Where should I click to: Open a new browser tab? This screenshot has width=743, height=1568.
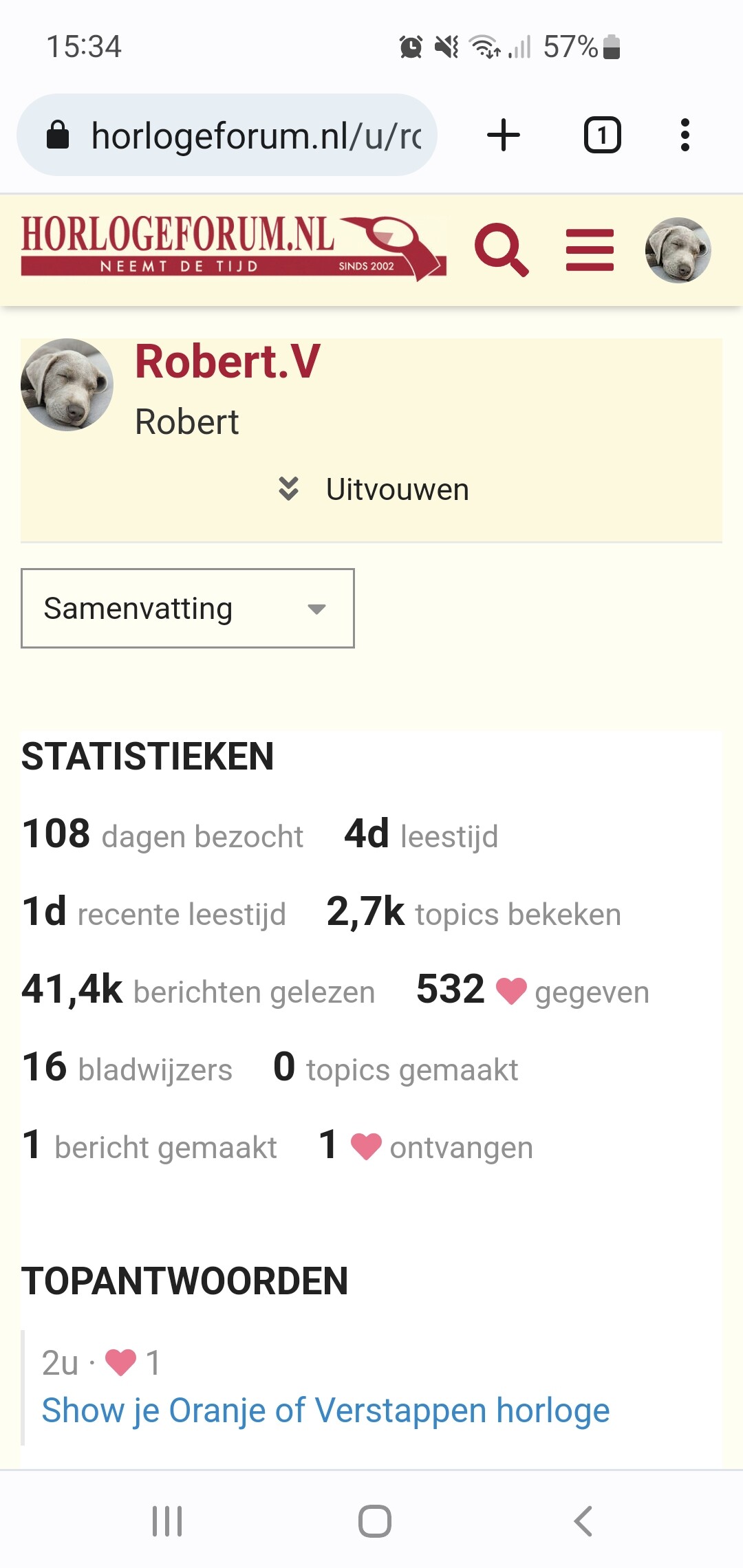click(504, 135)
